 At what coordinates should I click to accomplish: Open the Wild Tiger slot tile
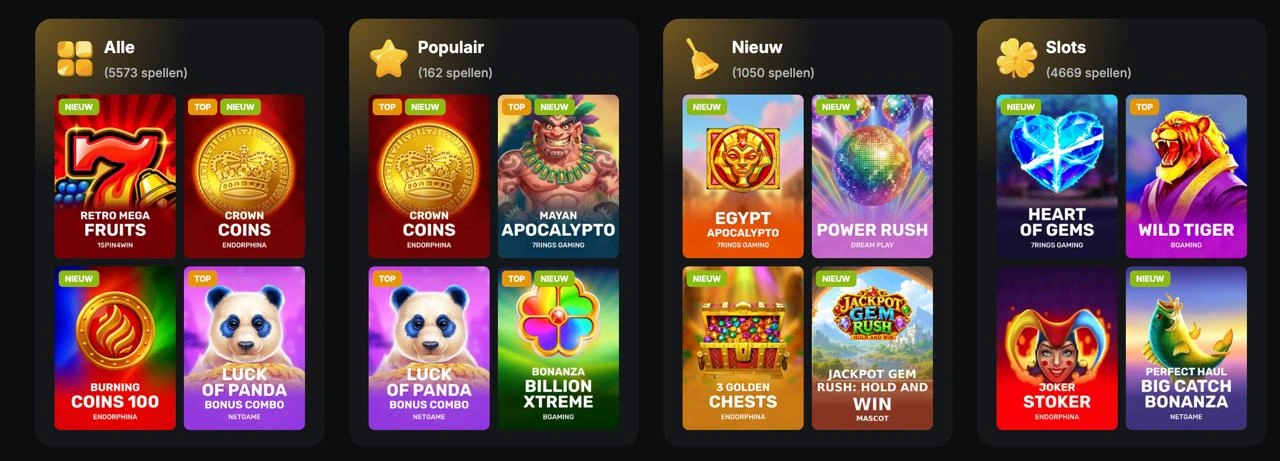(x=1186, y=177)
